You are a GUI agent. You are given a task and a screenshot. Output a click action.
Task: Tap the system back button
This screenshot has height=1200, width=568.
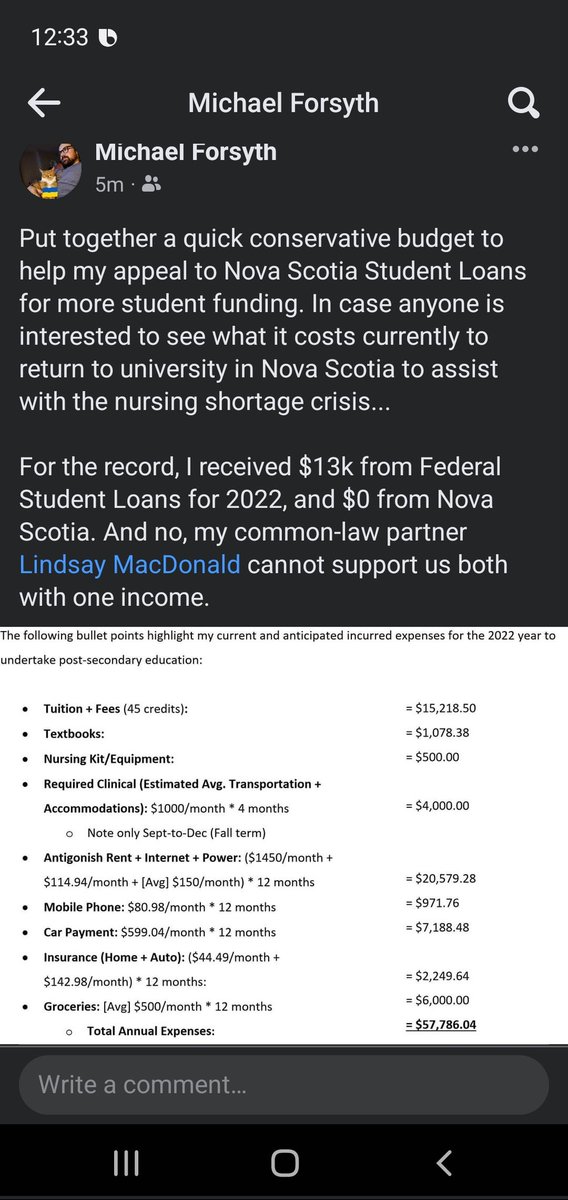click(444, 1162)
